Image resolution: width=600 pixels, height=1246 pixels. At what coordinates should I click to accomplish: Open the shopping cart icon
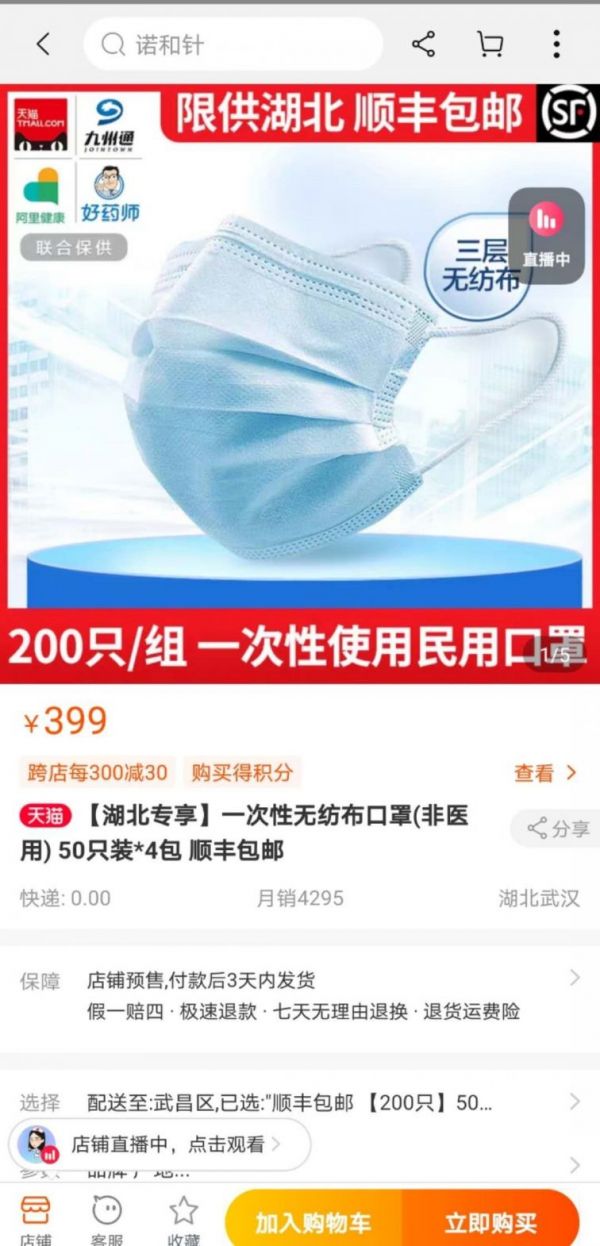point(490,44)
